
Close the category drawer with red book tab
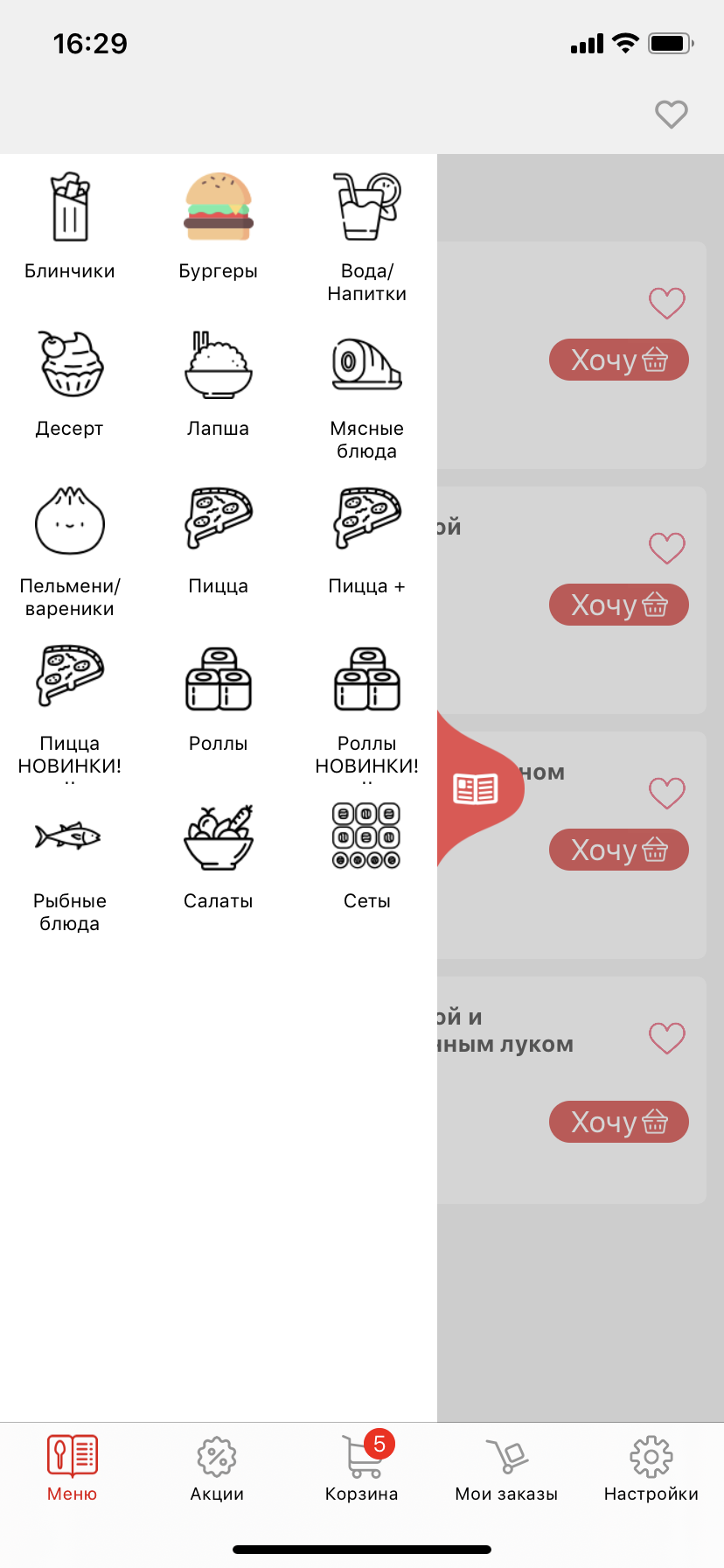tap(477, 788)
